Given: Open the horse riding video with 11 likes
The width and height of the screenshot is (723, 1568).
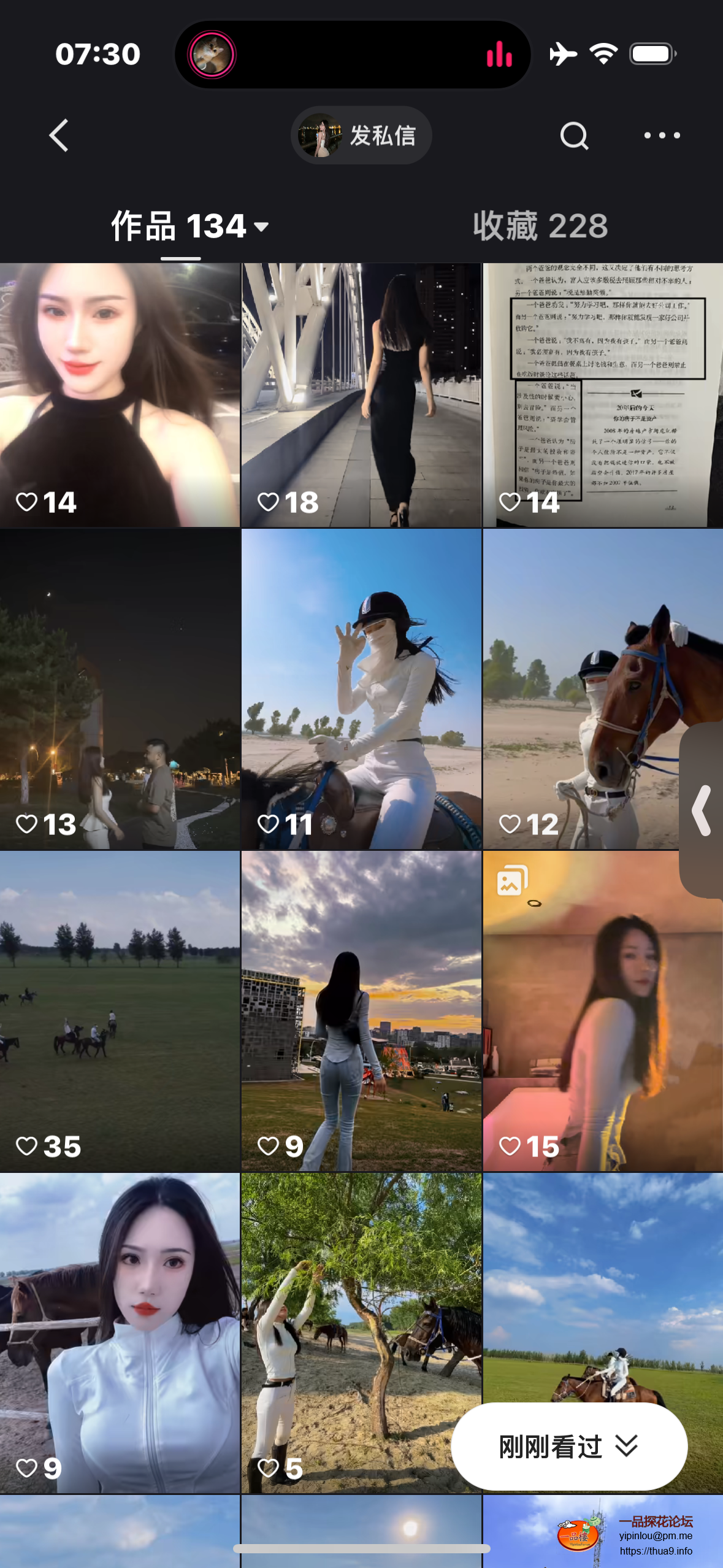Looking at the screenshot, I should coord(361,689).
